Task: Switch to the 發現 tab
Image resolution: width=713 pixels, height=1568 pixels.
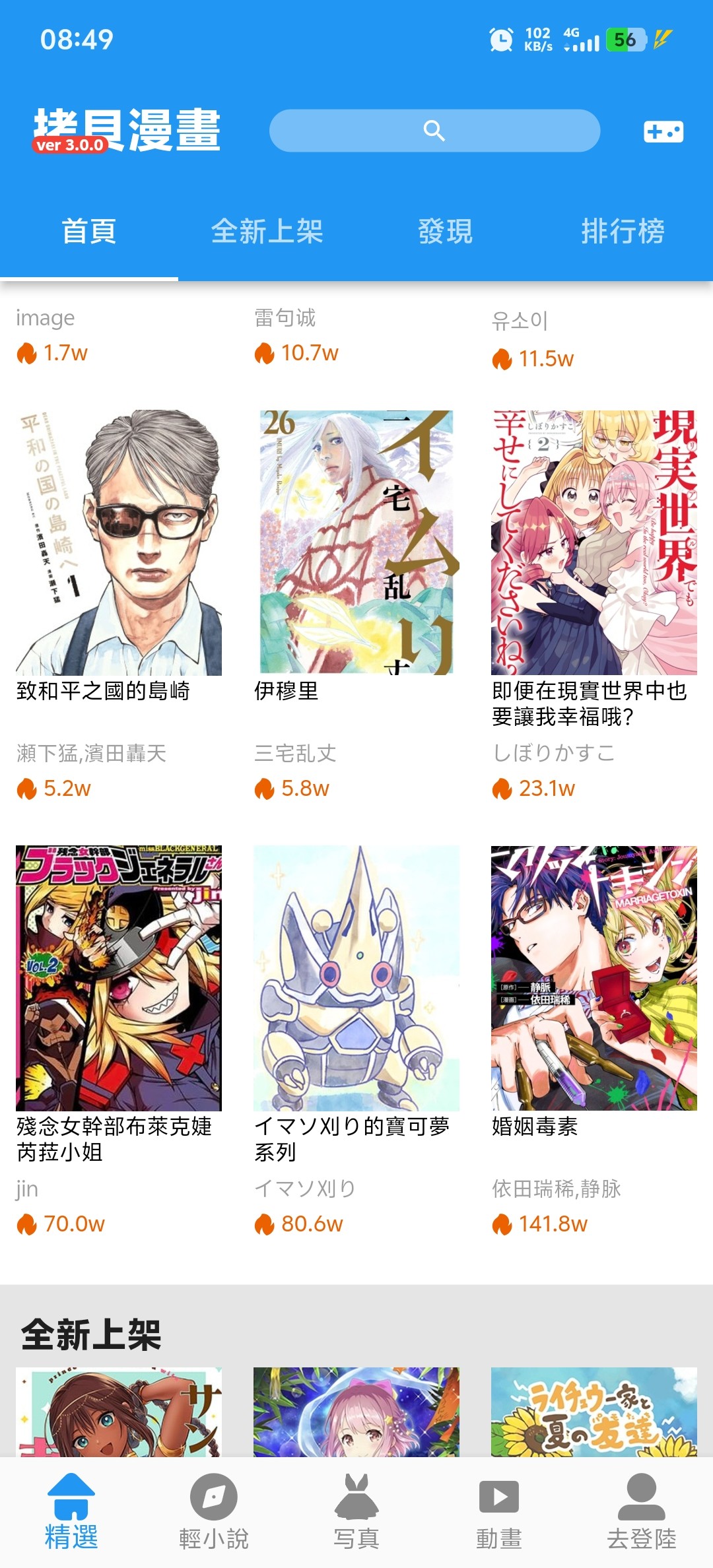Action: point(445,232)
